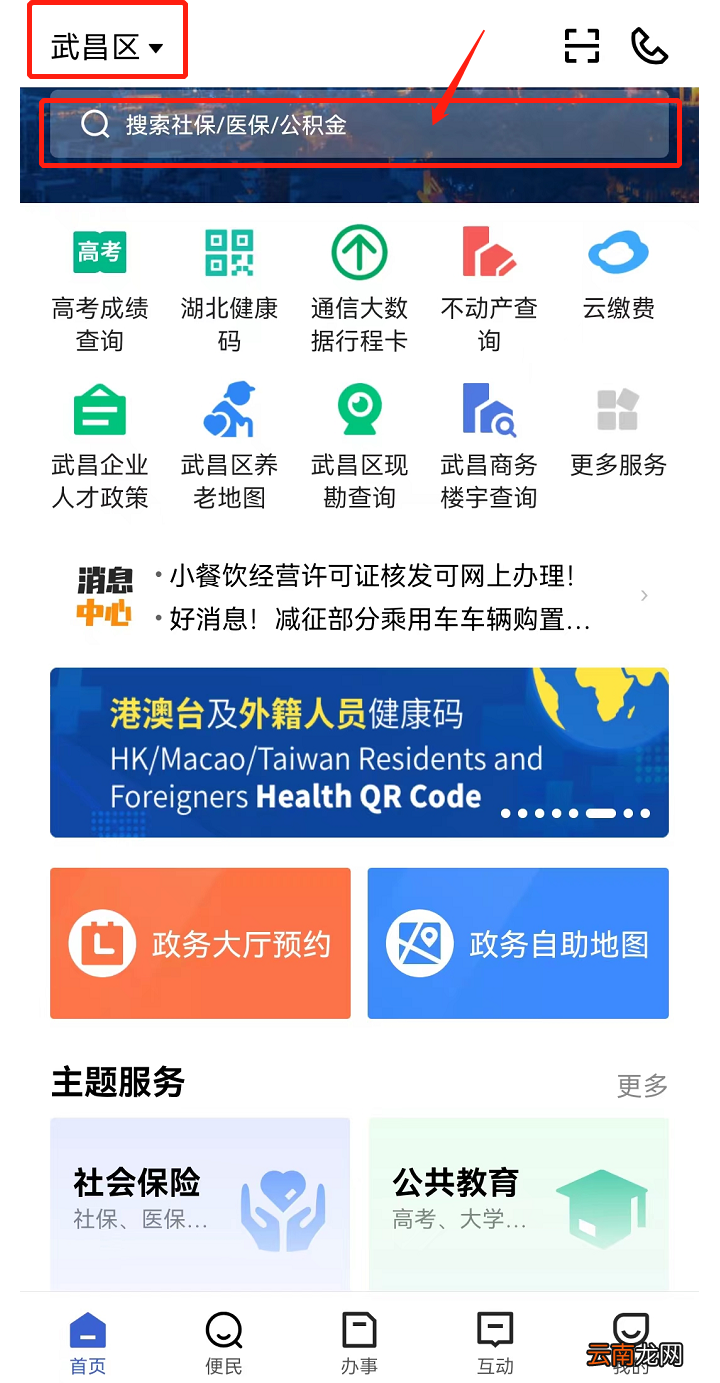
Task: Tap the 搜索社保/医保/公积金 search field
Action: [360, 125]
